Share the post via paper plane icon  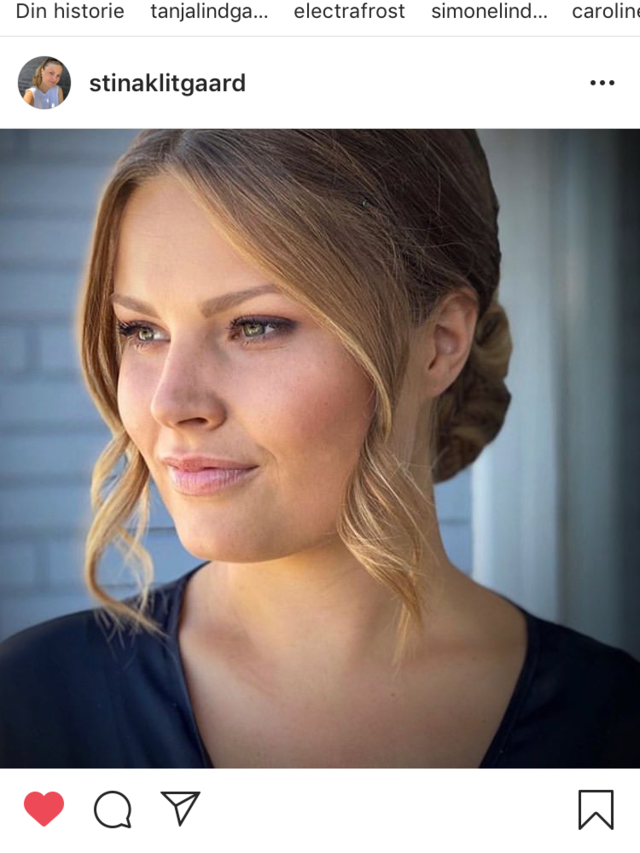click(180, 808)
